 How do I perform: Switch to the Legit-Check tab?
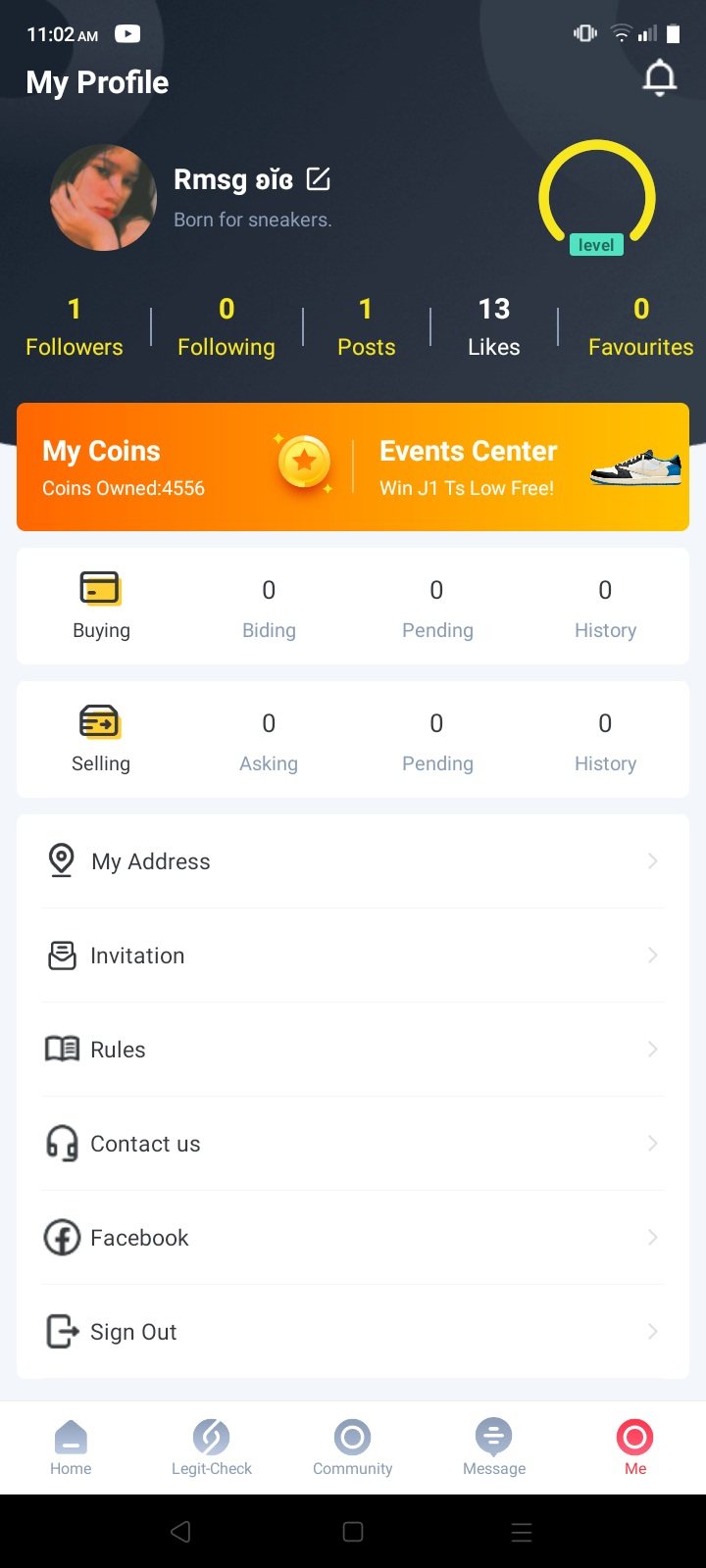point(212,1447)
